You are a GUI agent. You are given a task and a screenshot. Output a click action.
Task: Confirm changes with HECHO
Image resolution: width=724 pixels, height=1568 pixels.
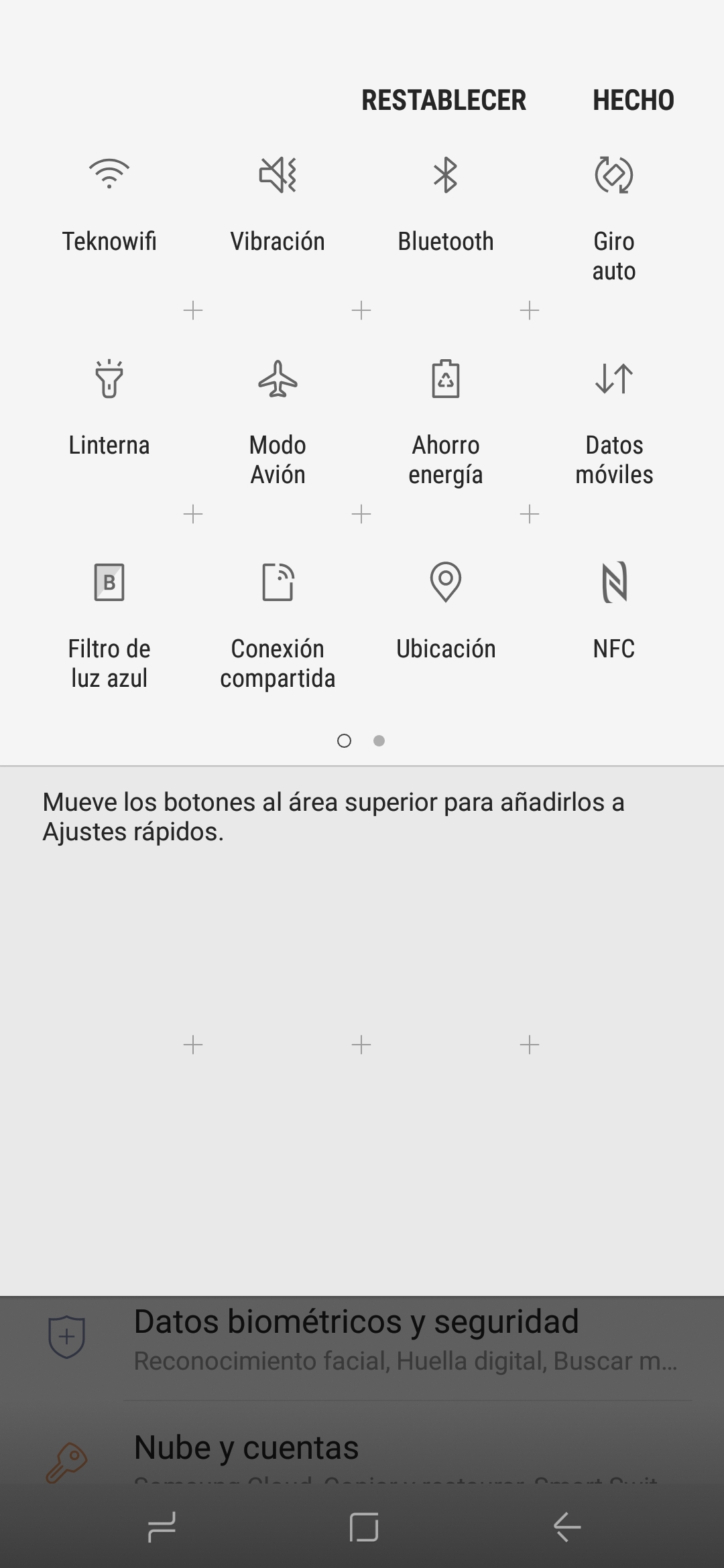click(633, 101)
